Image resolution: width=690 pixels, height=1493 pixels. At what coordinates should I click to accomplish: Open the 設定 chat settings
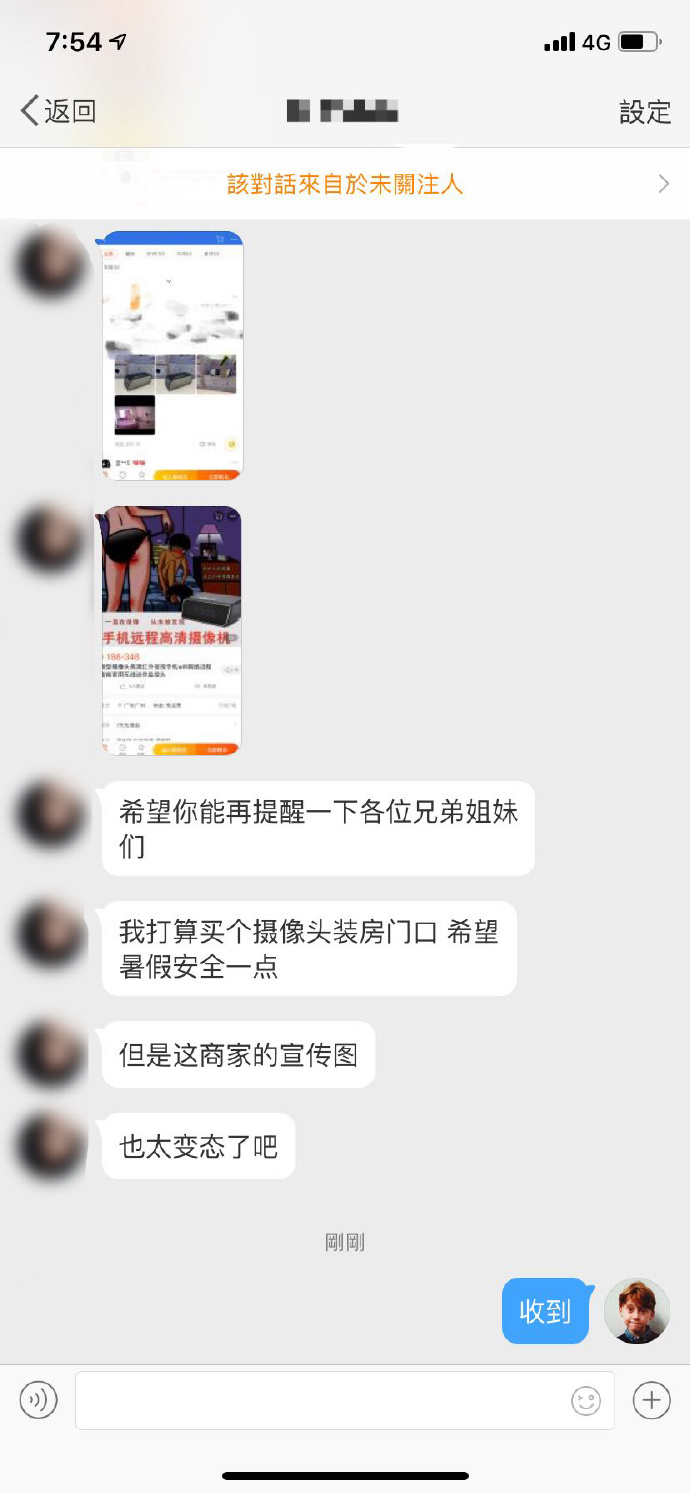(x=645, y=111)
